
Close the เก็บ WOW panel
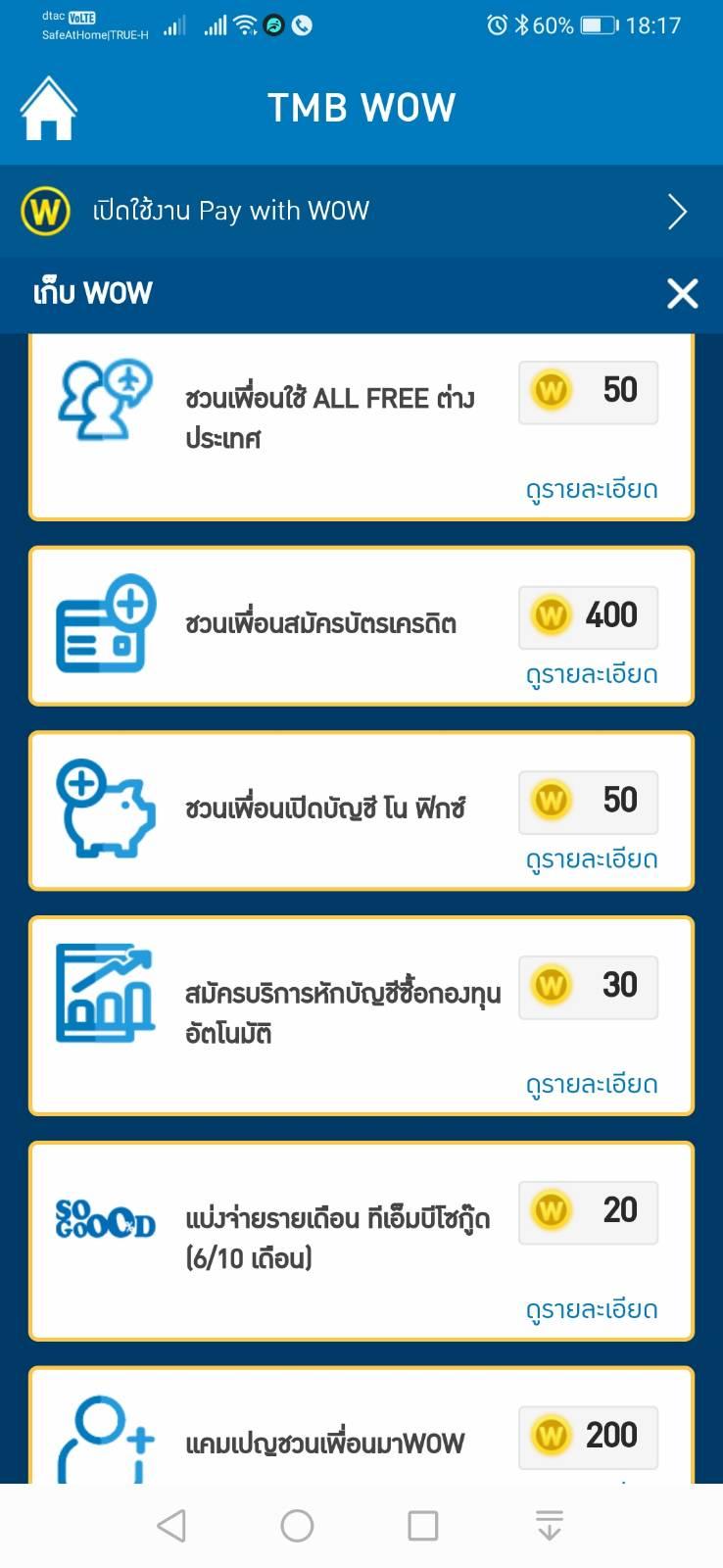(682, 293)
